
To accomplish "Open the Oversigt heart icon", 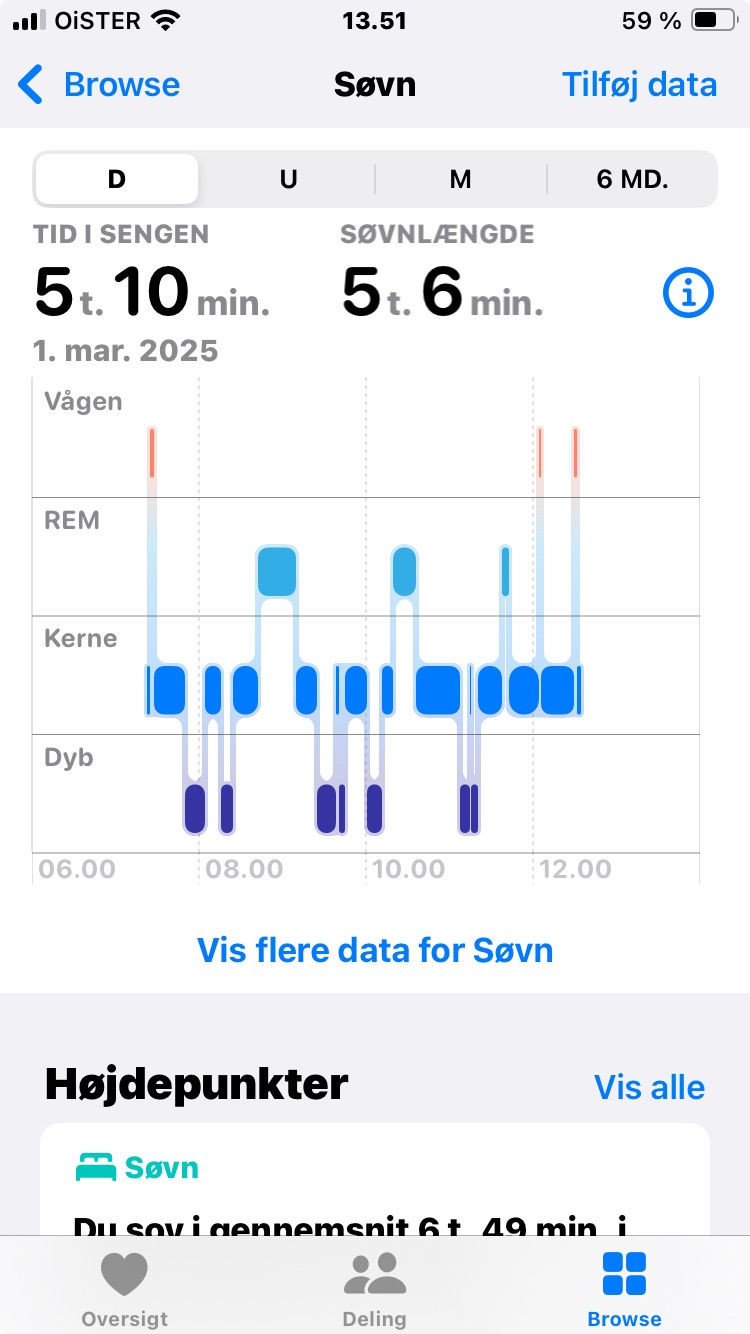I will pos(123,1274).
